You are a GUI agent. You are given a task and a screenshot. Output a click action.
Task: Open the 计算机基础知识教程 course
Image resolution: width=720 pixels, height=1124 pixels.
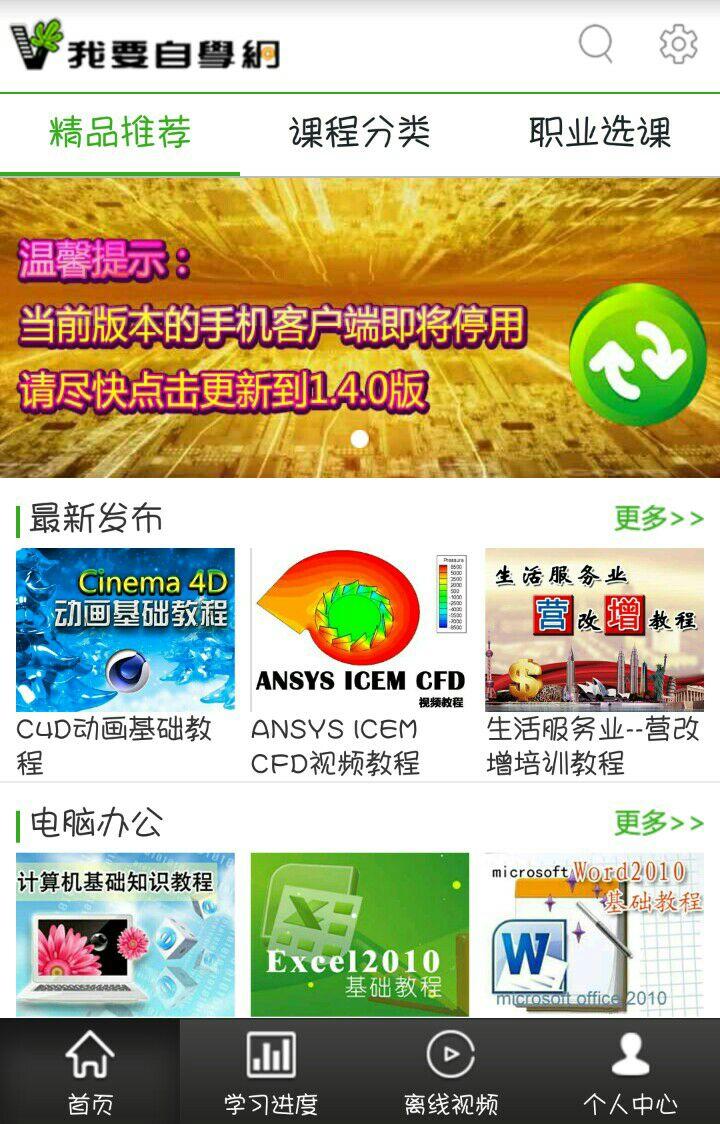125,934
